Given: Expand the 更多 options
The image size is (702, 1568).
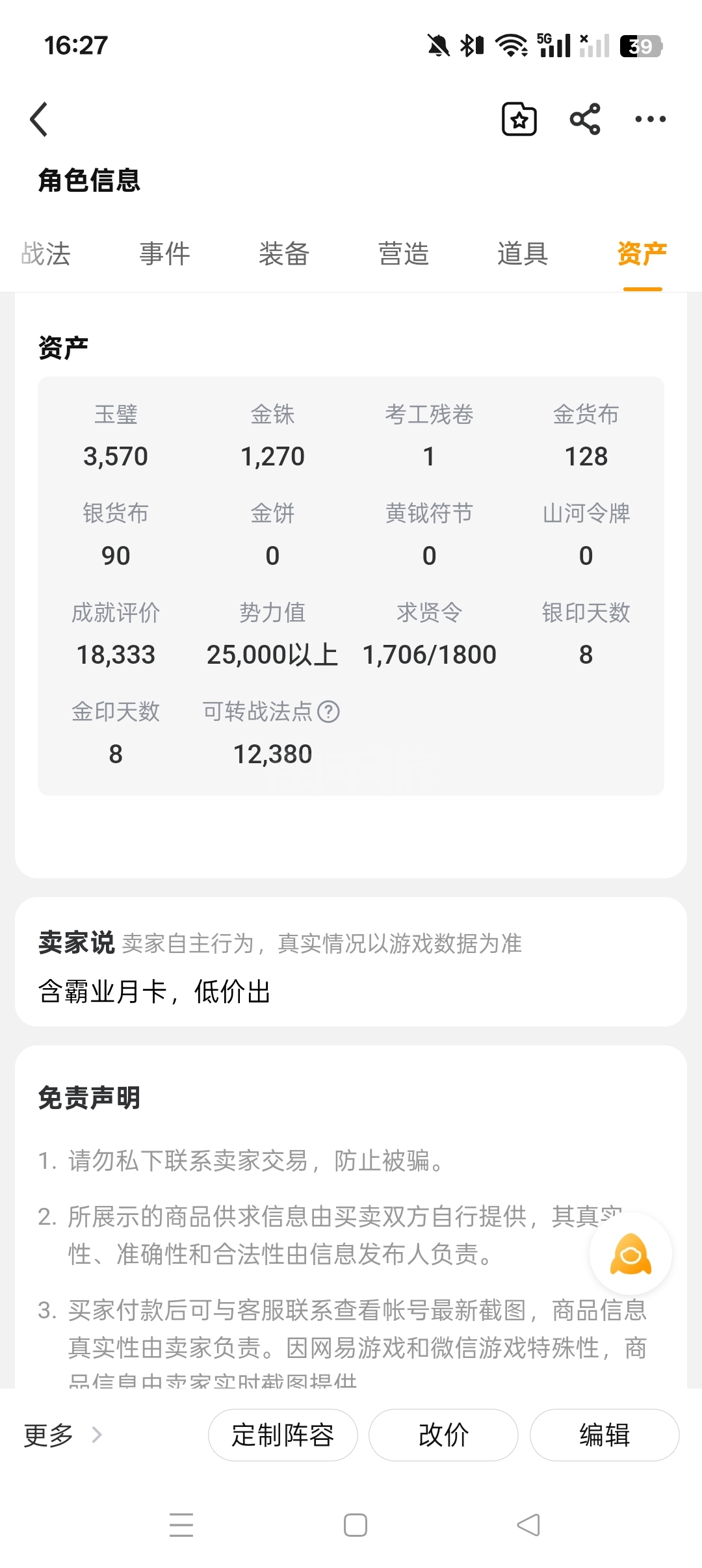Looking at the screenshot, I should [x=63, y=1435].
